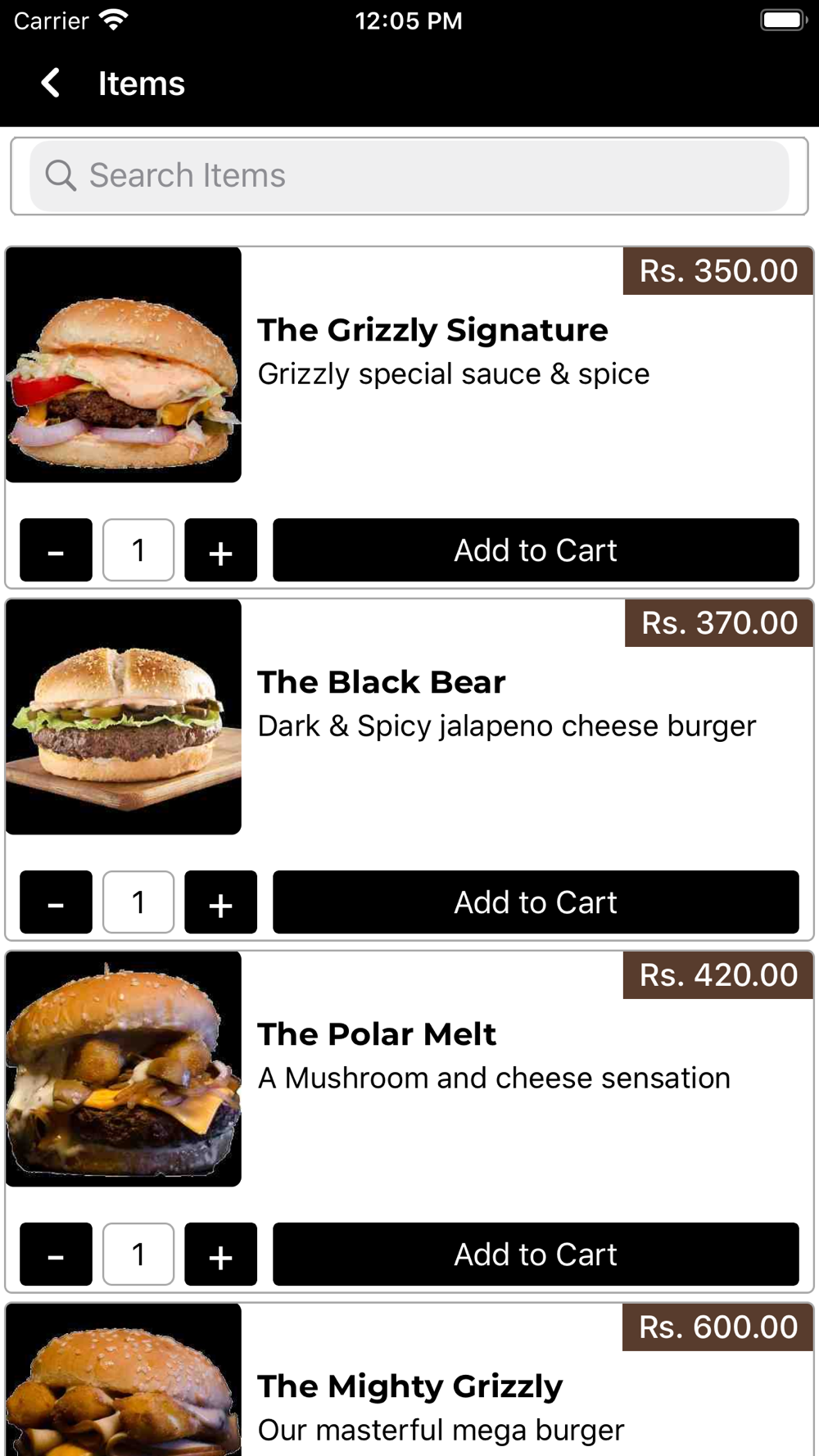This screenshot has height=1456, width=819.
Task: Decrease quantity of The Grizzly Signature
Action: point(56,550)
